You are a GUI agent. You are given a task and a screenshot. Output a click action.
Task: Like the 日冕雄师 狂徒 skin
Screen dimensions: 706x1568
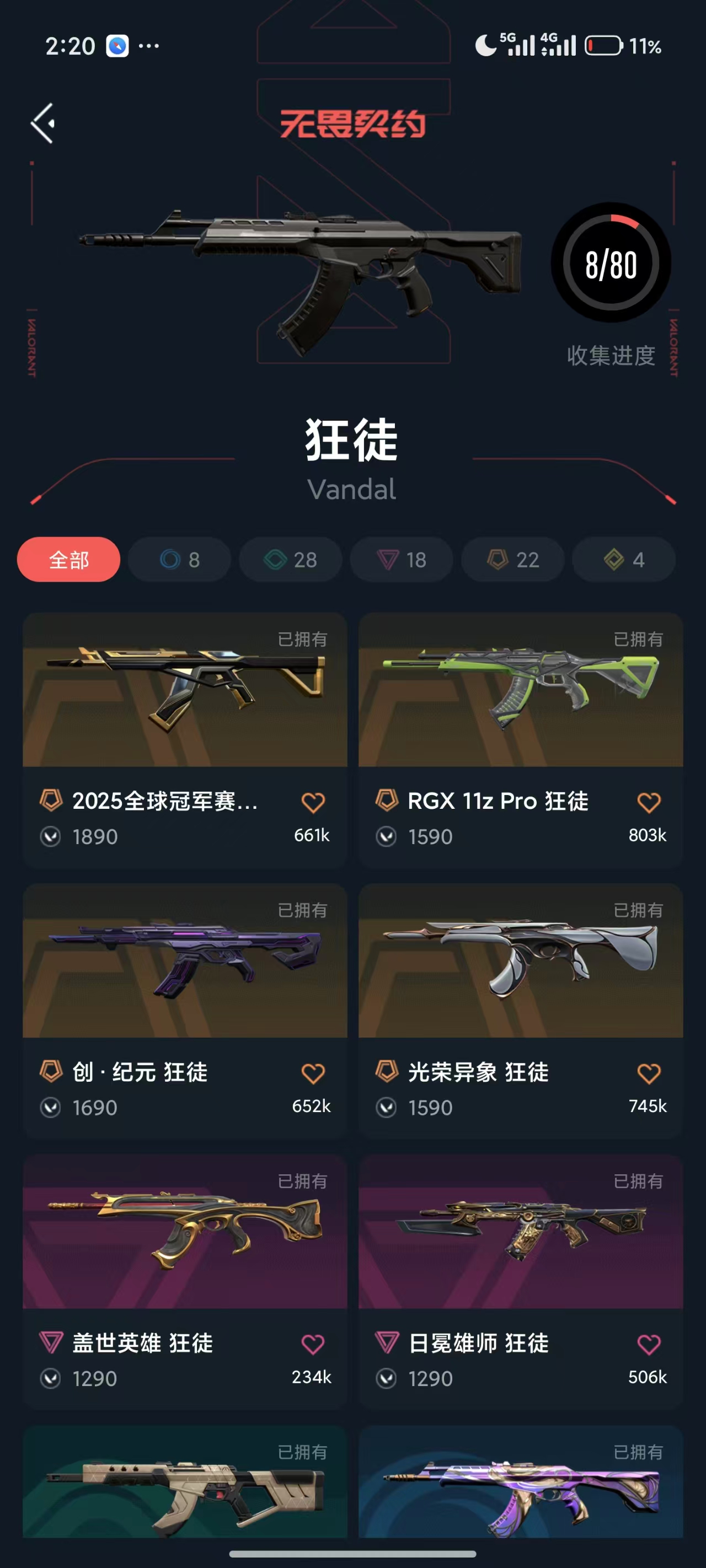tap(649, 1345)
